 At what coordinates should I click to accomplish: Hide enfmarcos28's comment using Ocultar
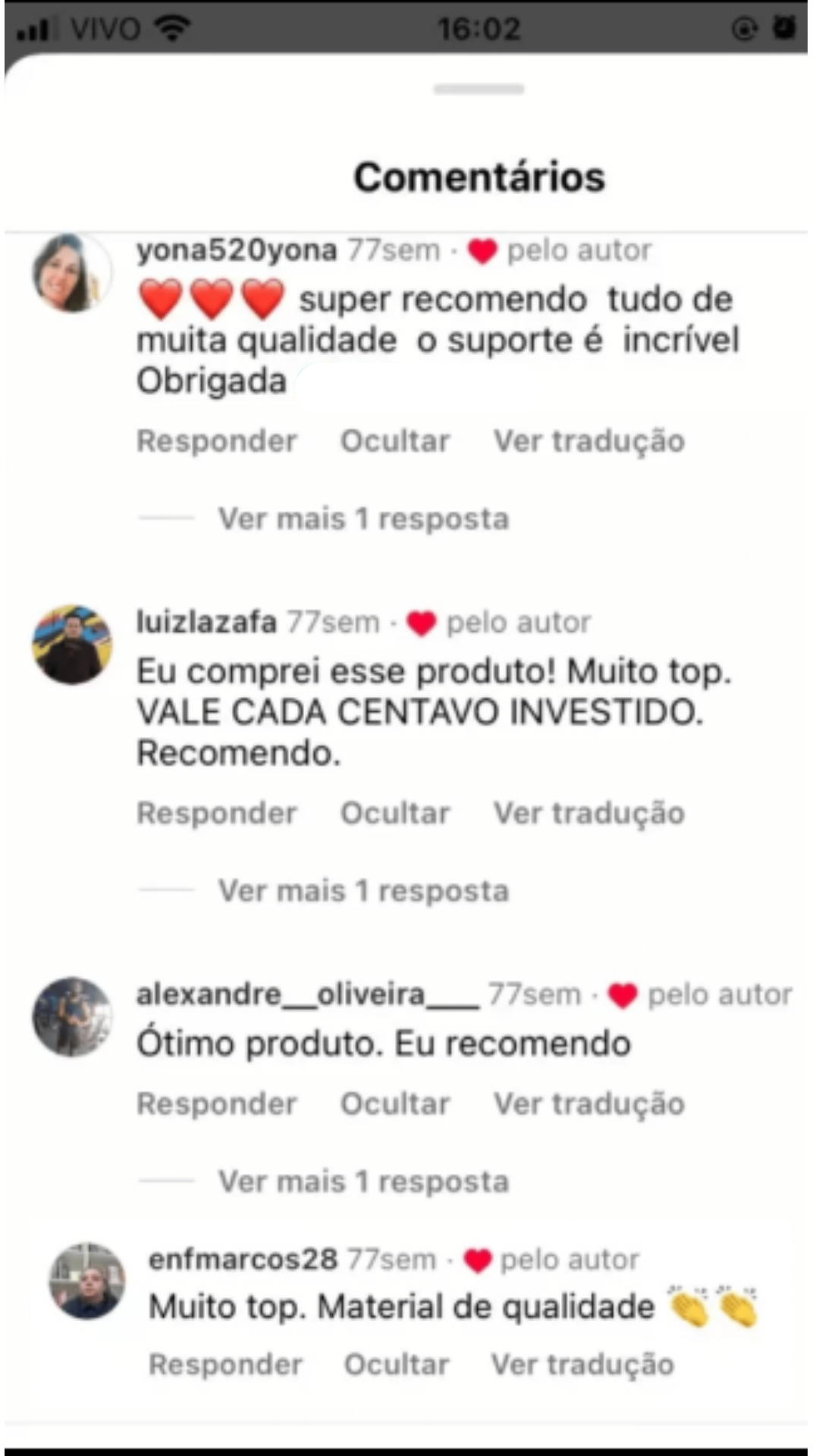tap(397, 1363)
